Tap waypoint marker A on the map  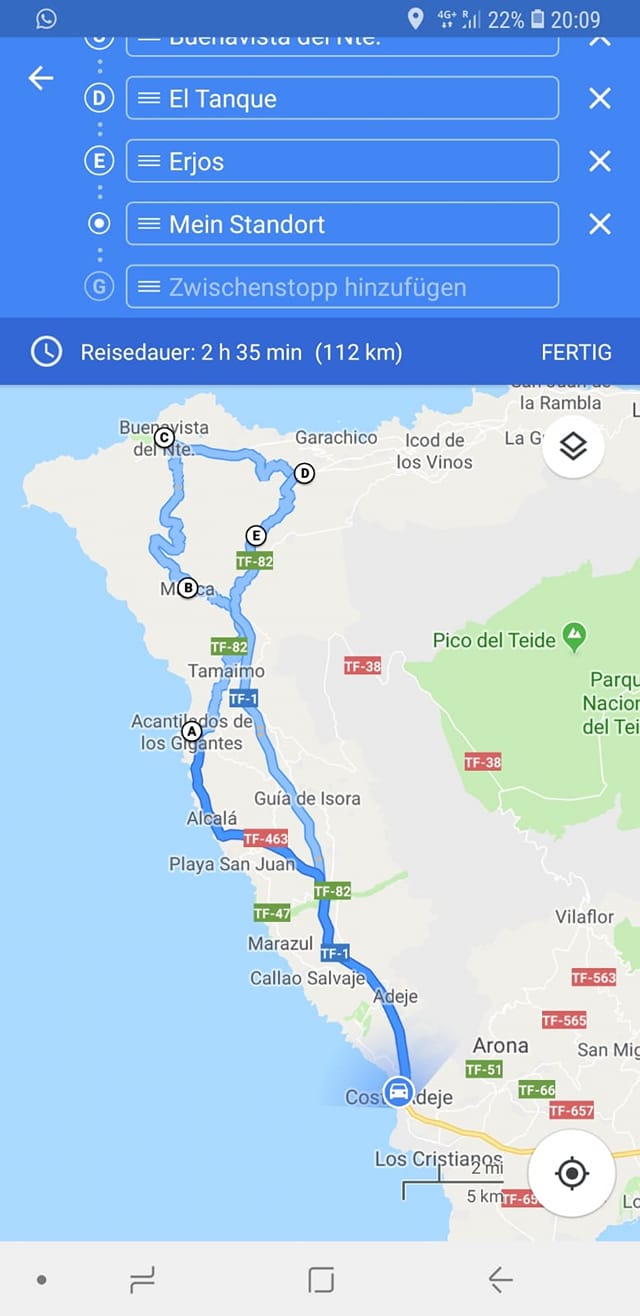pyautogui.click(x=192, y=730)
